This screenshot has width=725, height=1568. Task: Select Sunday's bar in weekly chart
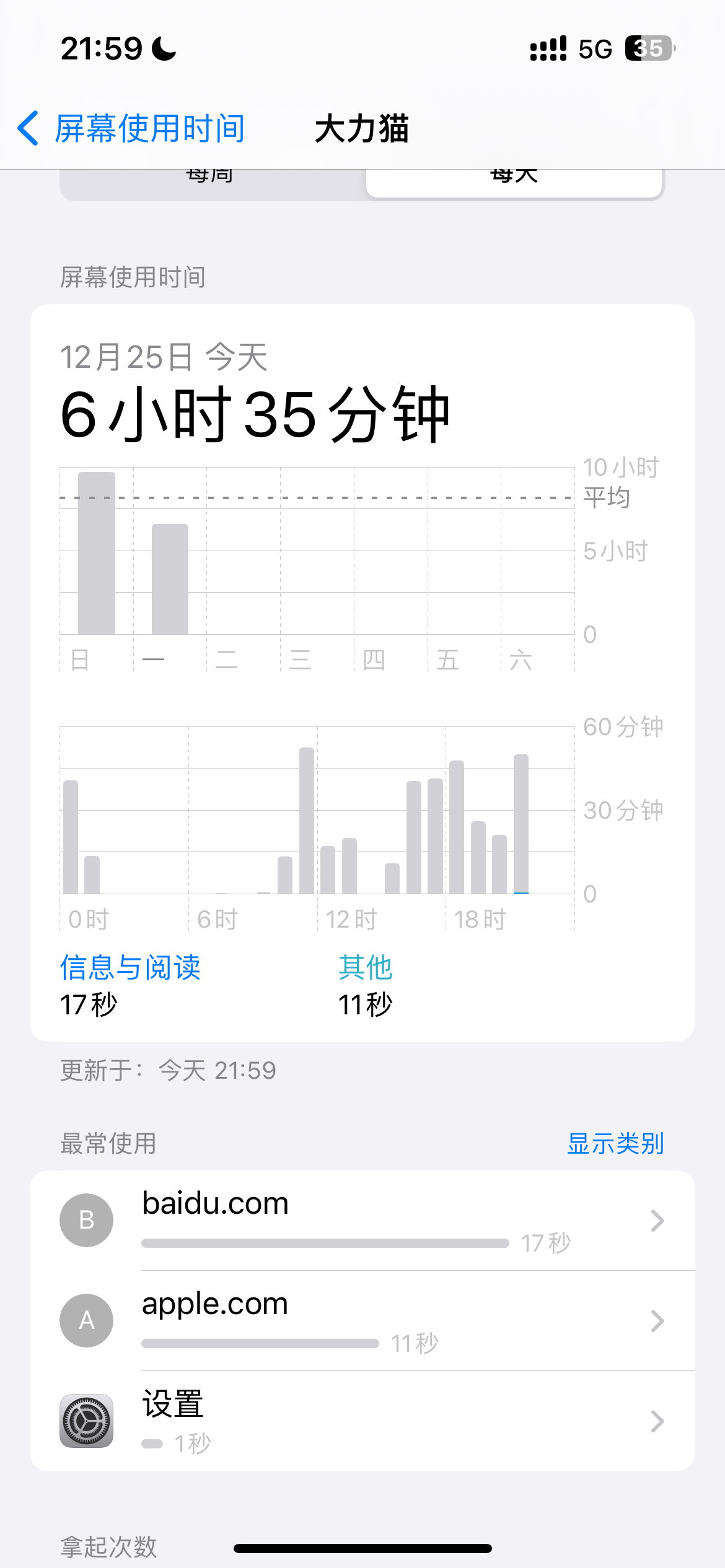97,554
